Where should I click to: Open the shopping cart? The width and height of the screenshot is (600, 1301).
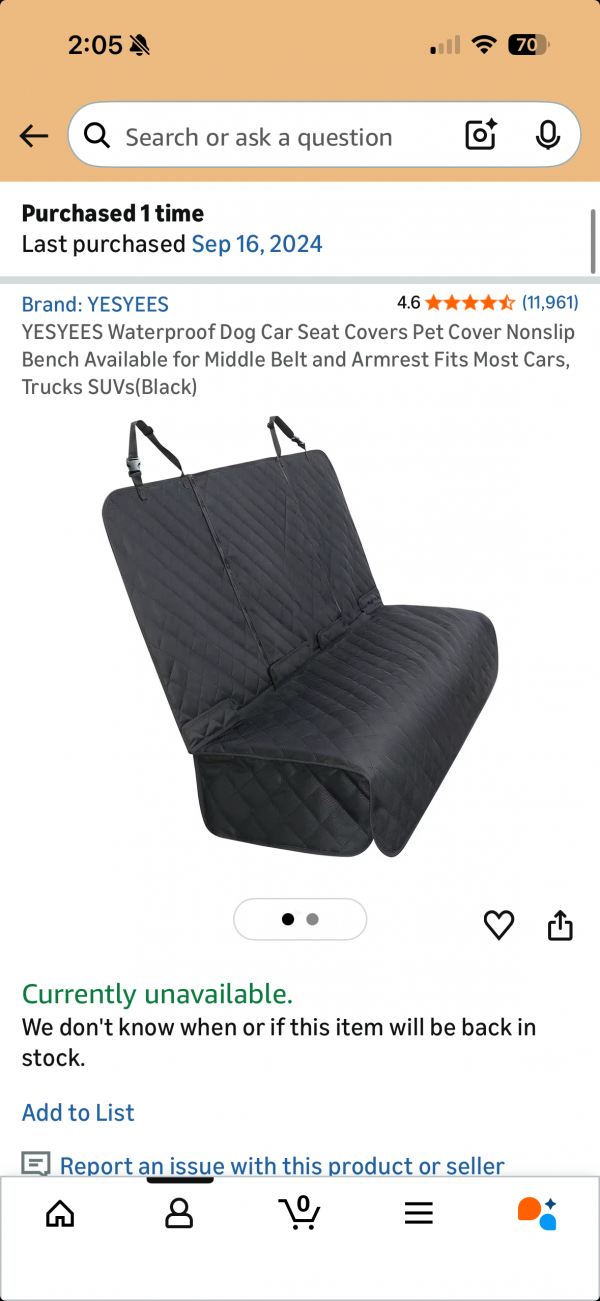[x=299, y=1212]
